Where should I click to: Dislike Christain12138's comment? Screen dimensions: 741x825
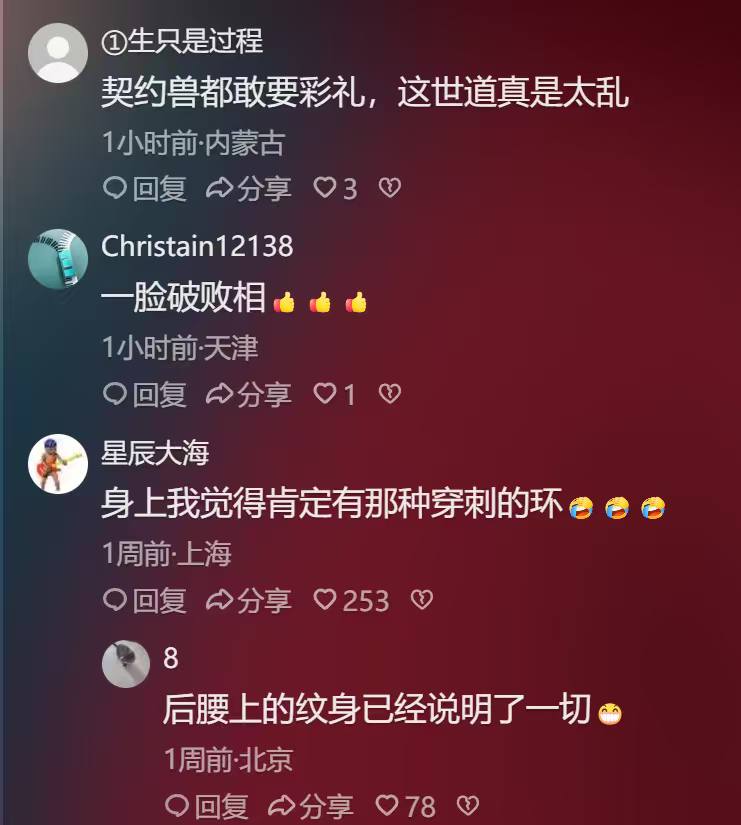(x=390, y=394)
